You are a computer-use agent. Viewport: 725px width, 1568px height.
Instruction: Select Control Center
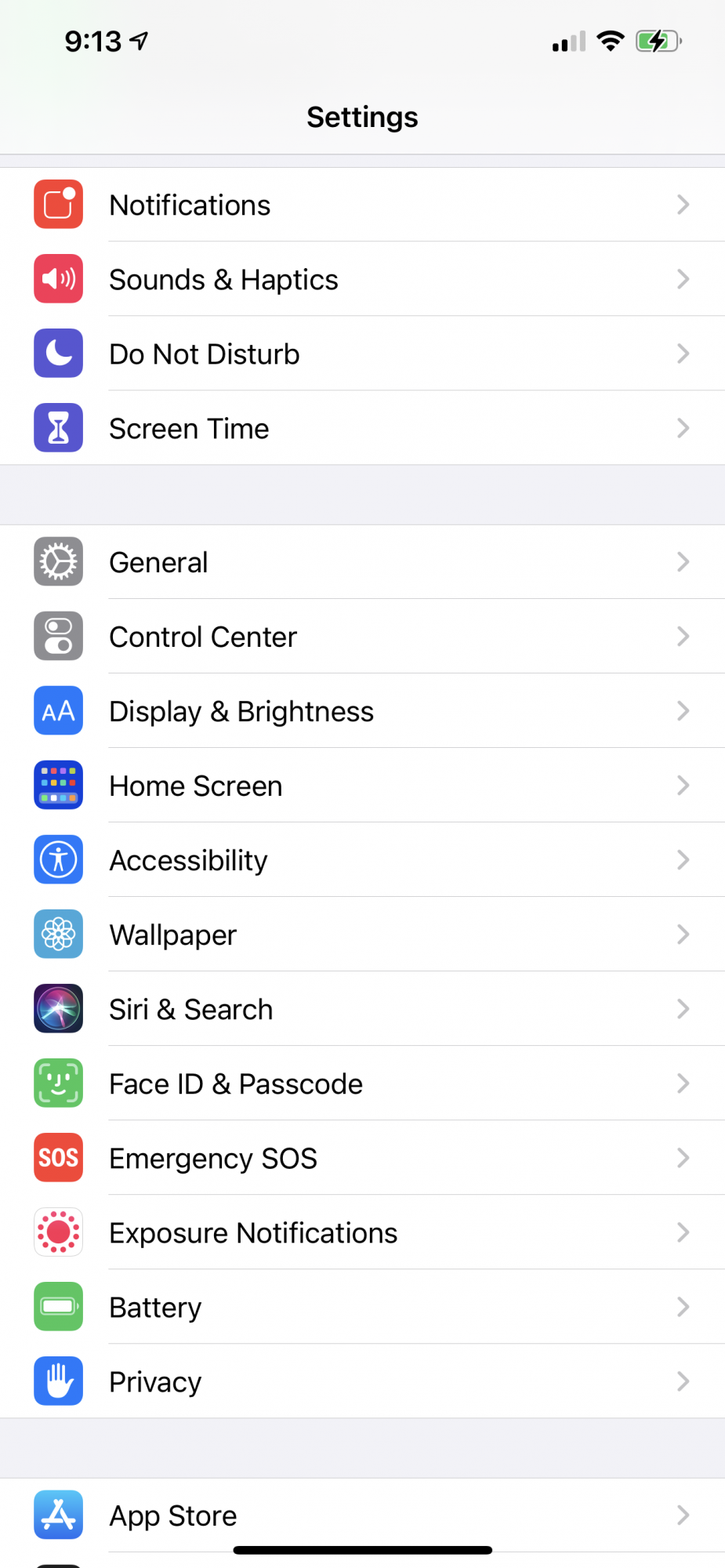pyautogui.click(x=203, y=637)
